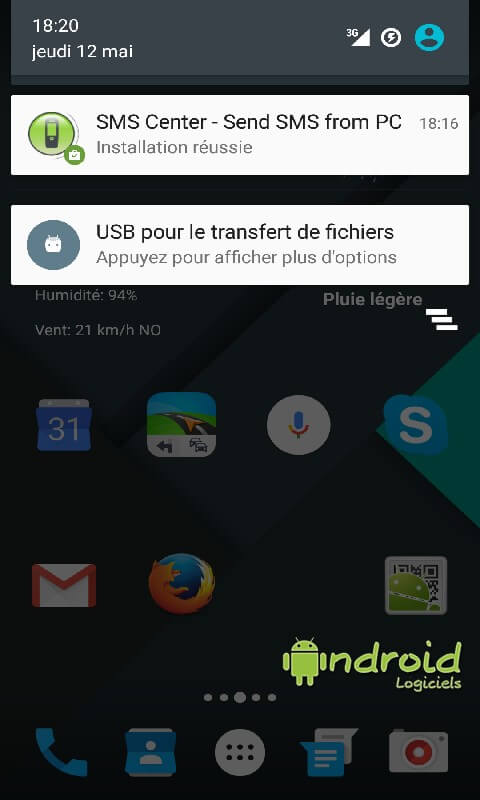Viewport: 480px width, 800px height.
Task: Open the app drawer
Action: (240, 753)
